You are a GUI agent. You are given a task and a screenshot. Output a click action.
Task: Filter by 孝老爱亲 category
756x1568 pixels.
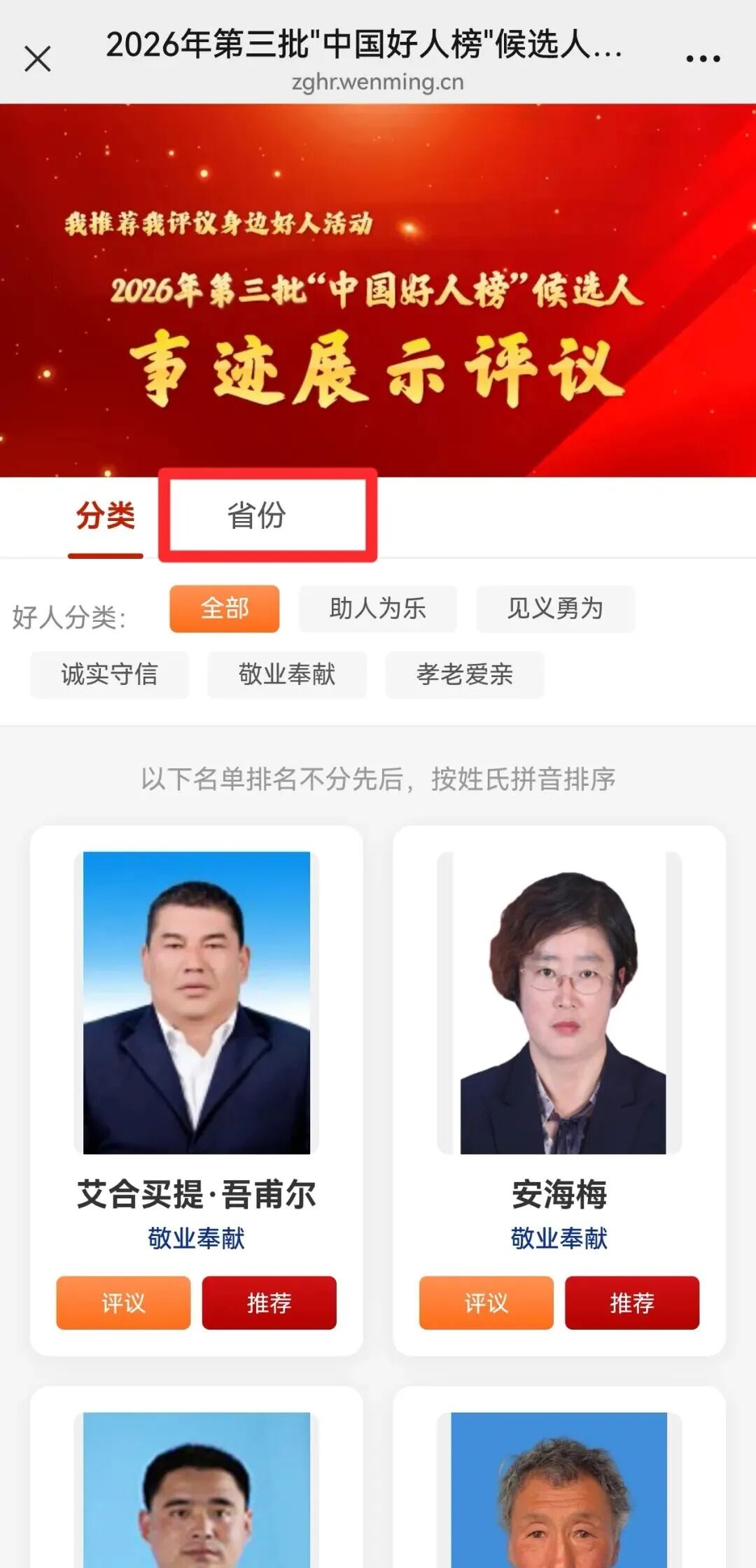pos(465,674)
